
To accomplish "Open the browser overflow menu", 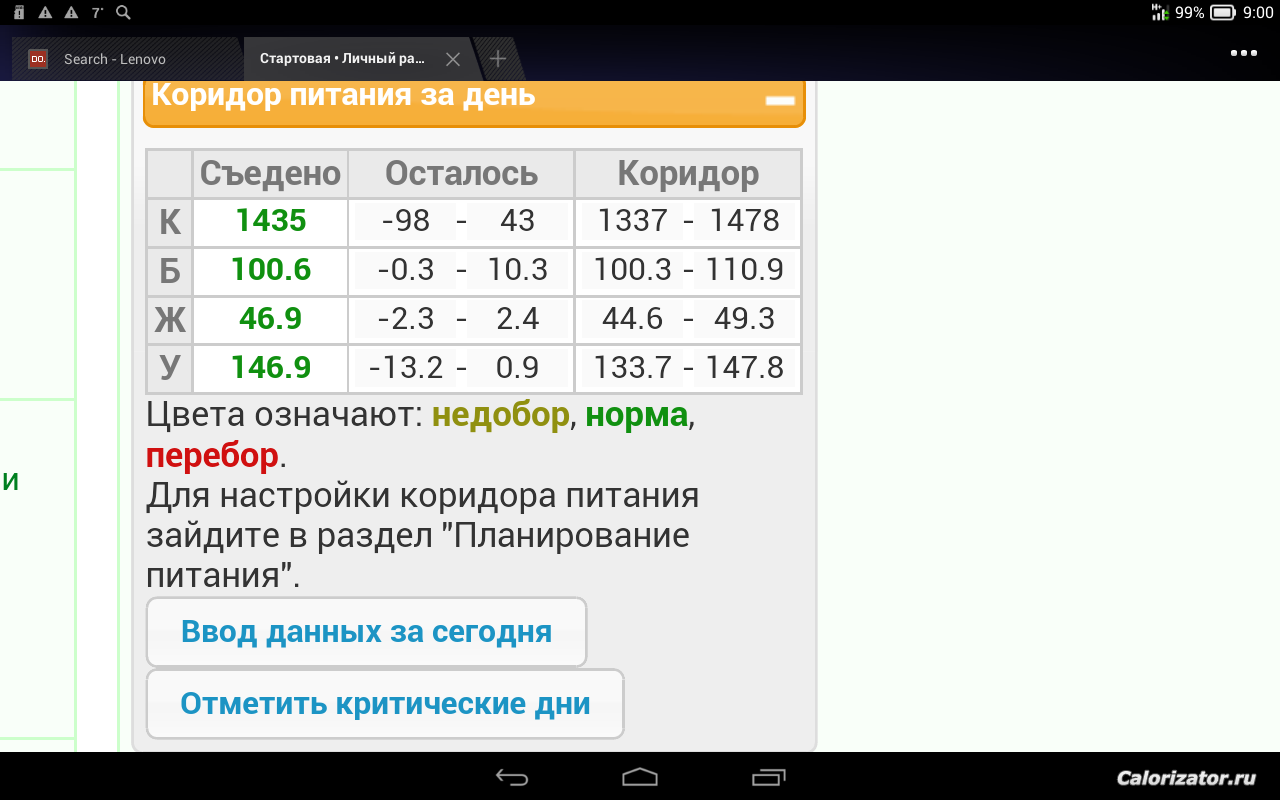I will tap(1244, 53).
